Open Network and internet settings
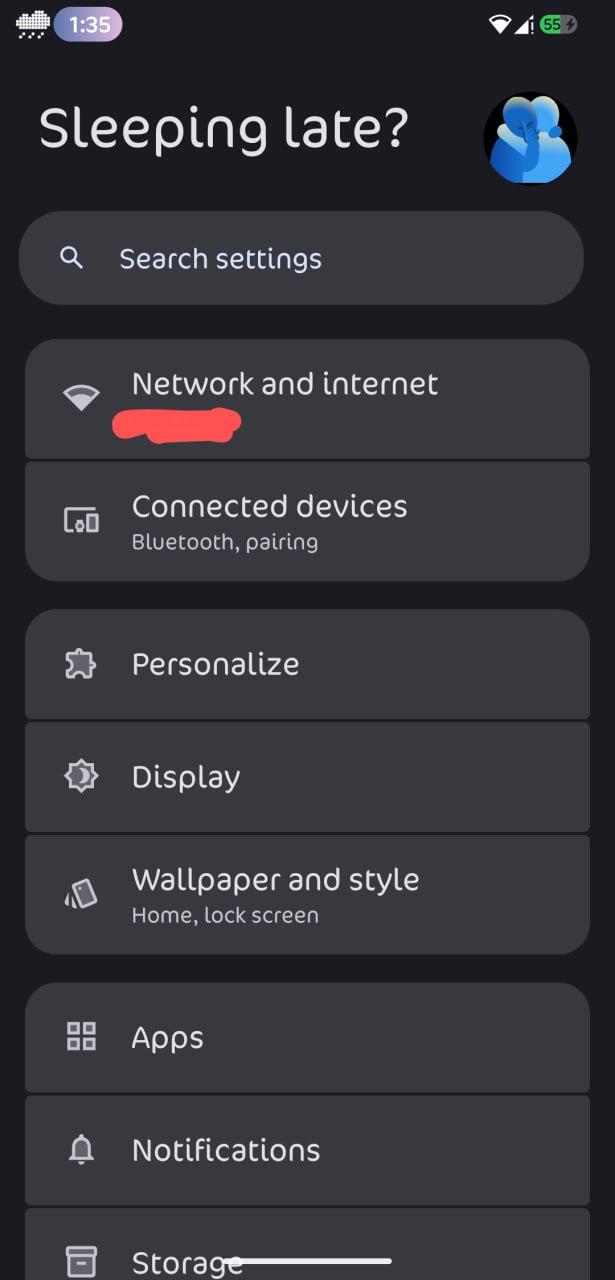 tap(307, 399)
